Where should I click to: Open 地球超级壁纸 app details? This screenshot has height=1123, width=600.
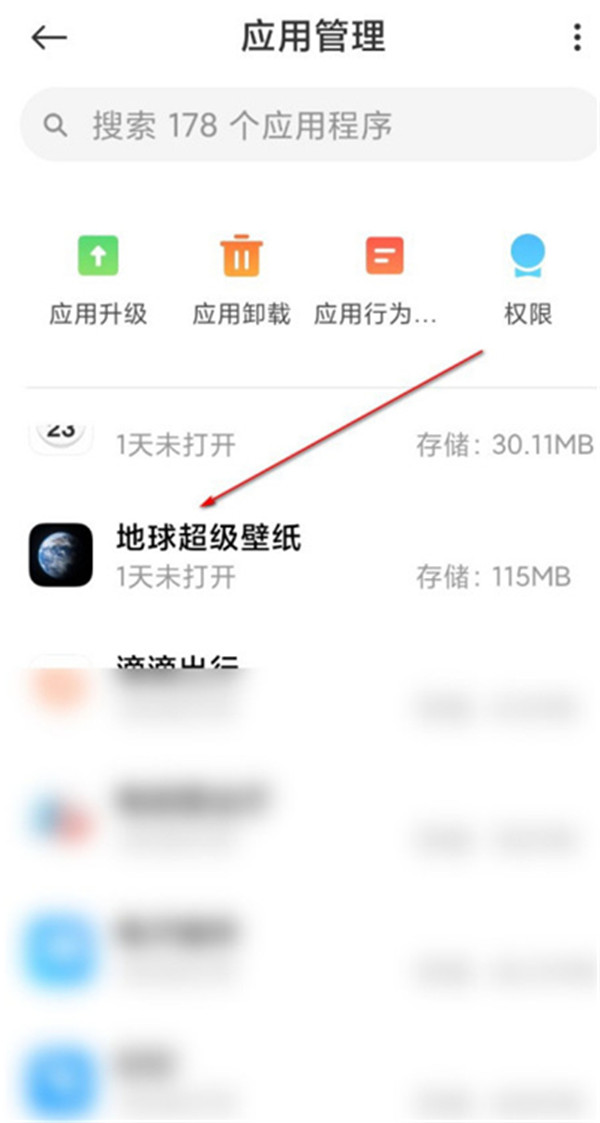pyautogui.click(x=300, y=556)
